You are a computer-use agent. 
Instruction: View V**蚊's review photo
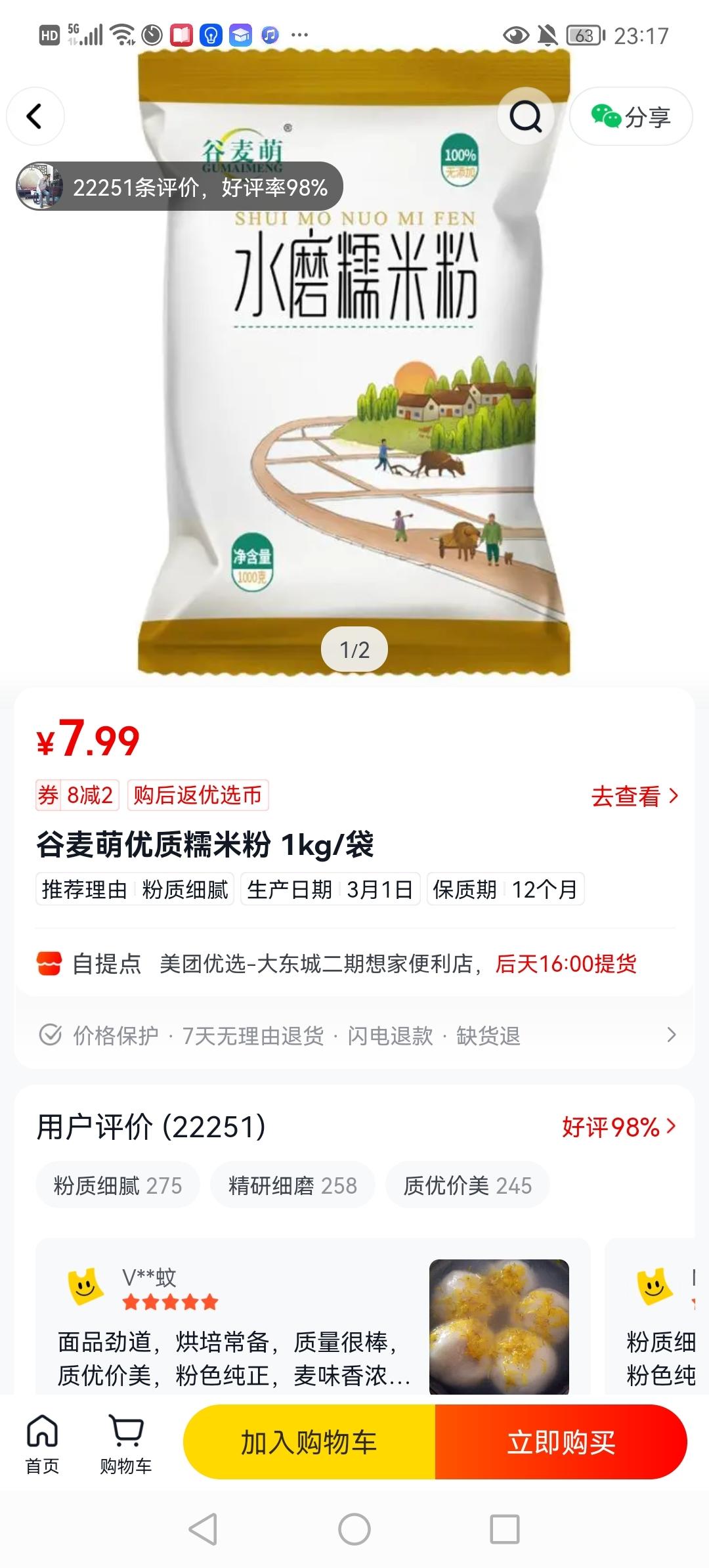[x=499, y=1326]
